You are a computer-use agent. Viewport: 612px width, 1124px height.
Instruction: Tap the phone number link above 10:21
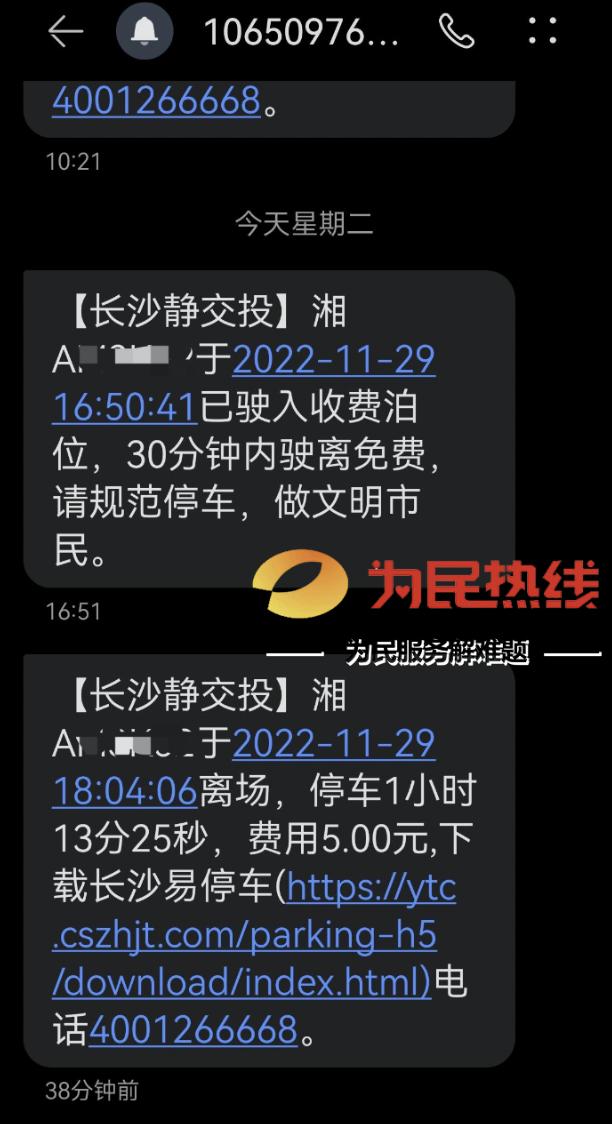156,100
